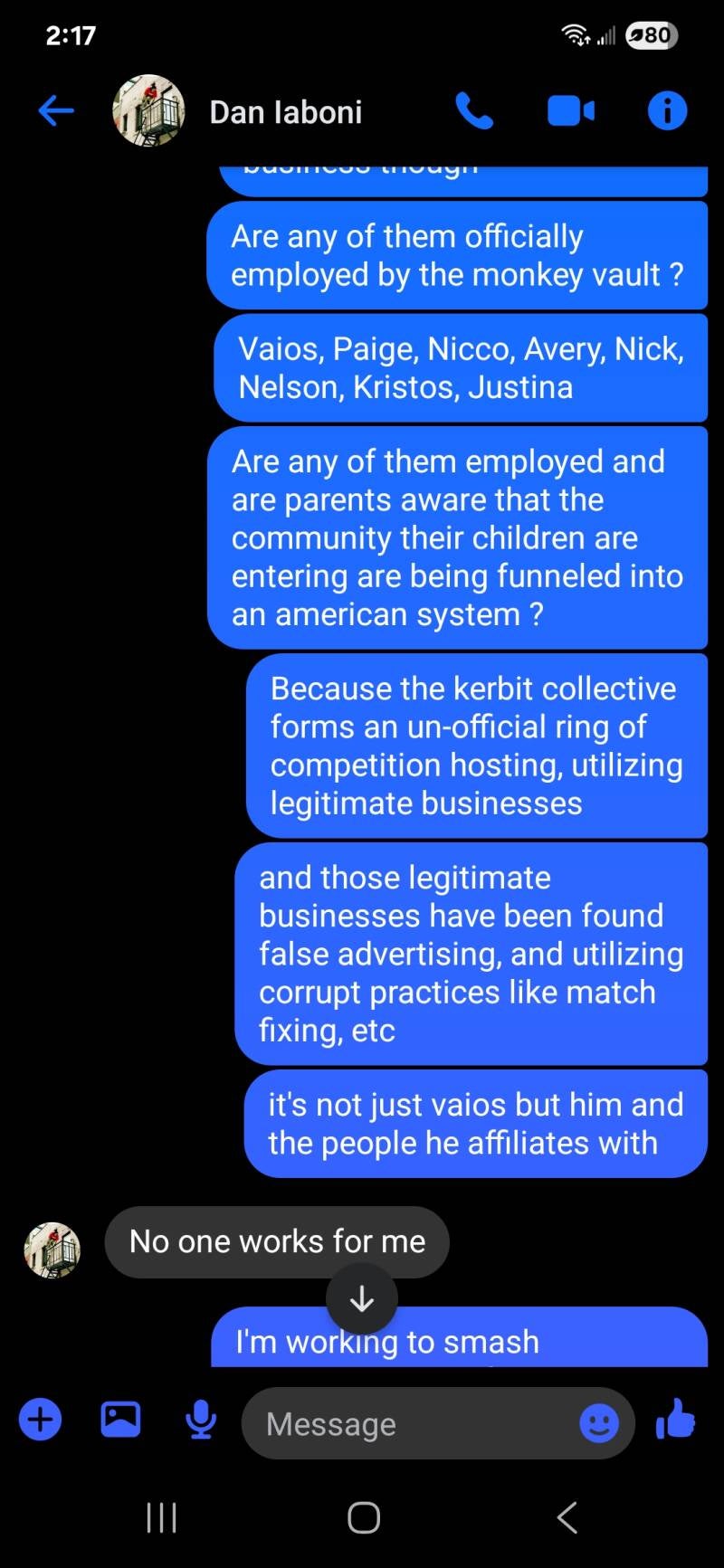Viewport: 724px width, 1568px height.
Task: Open the emoji picker
Action: click(x=599, y=1424)
